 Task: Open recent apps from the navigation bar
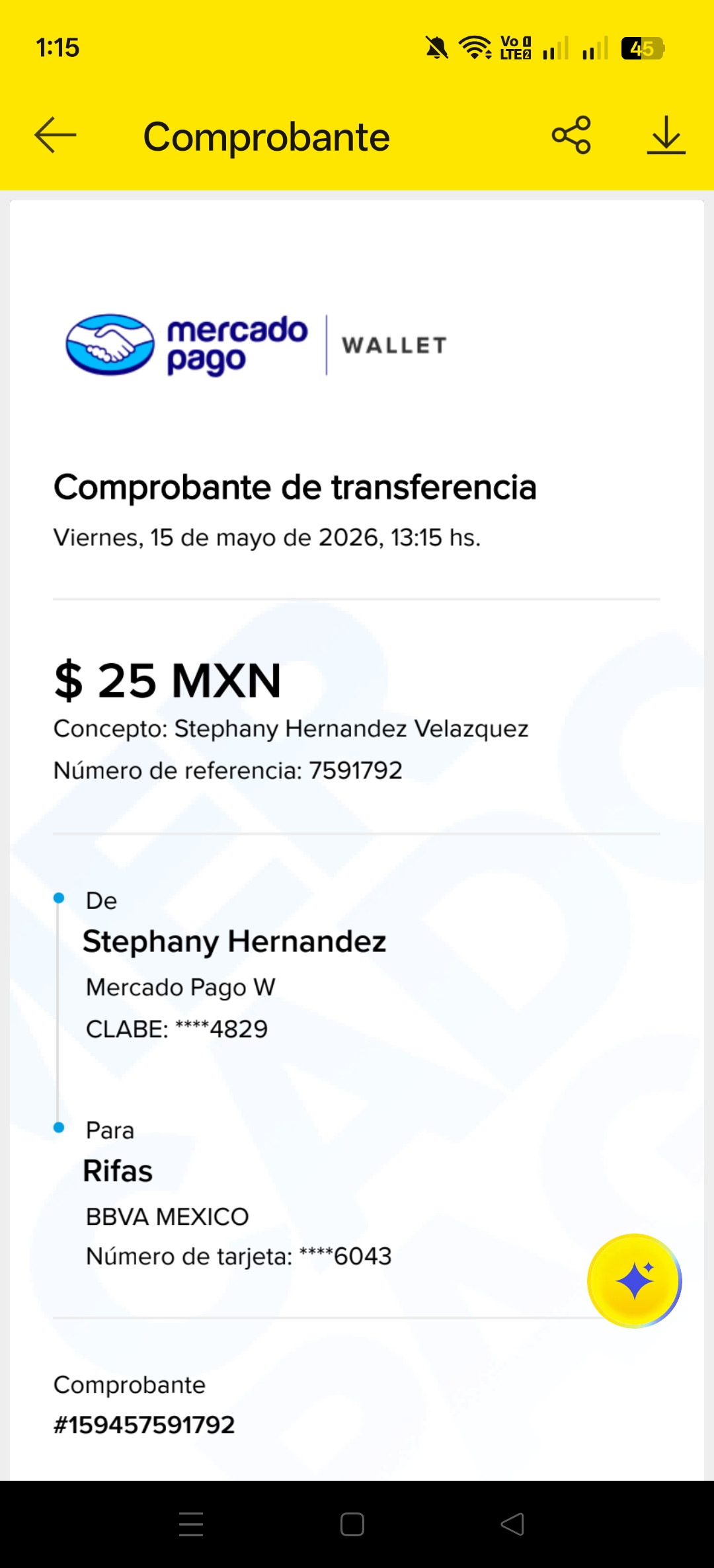tap(191, 1524)
